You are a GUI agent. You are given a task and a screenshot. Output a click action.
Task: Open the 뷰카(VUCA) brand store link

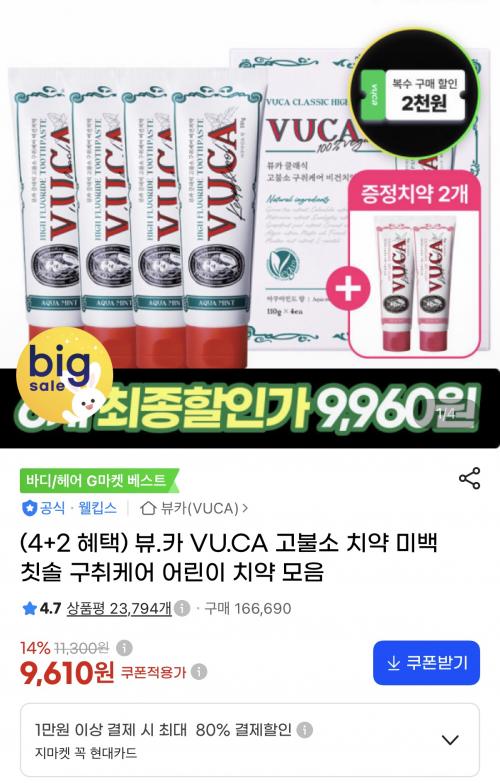194,508
